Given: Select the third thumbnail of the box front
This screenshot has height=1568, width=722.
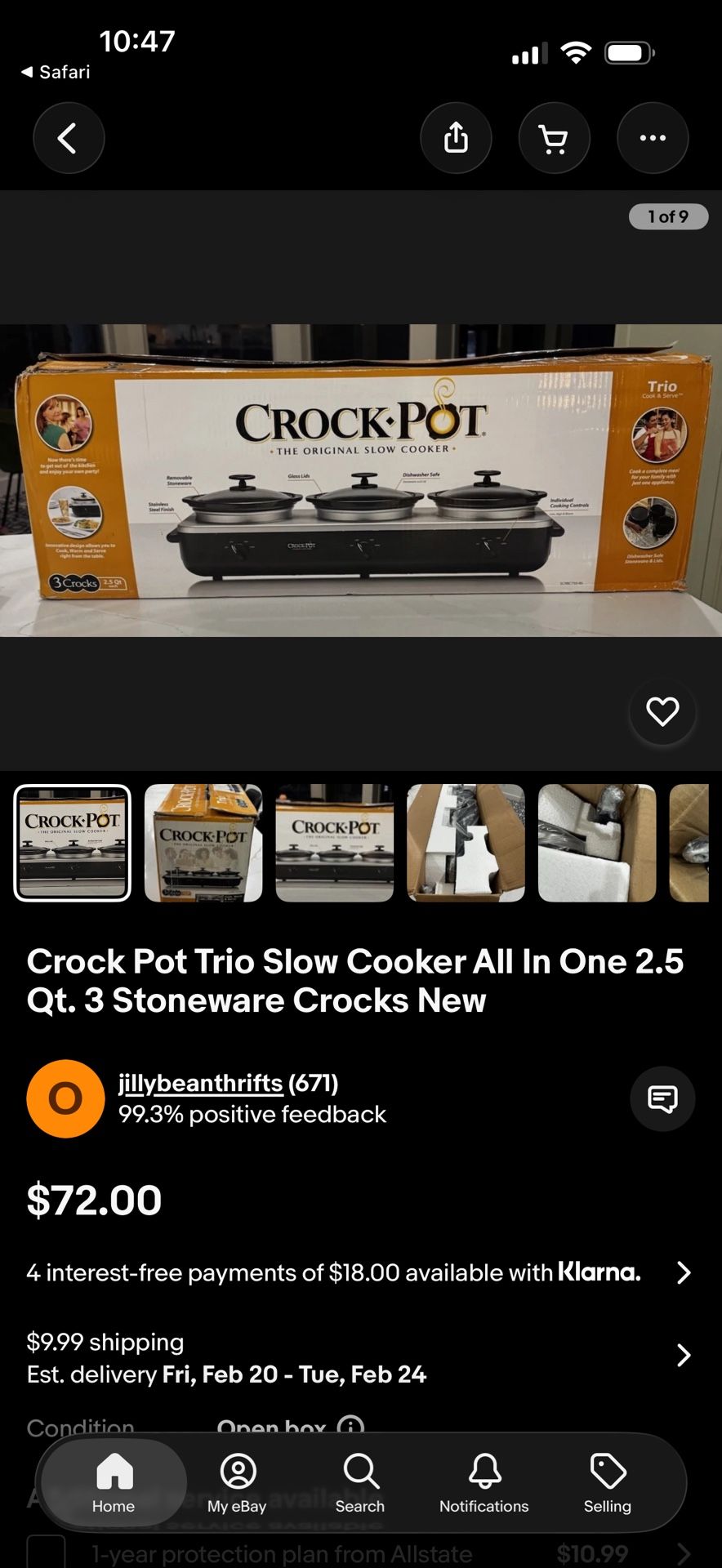Looking at the screenshot, I should [335, 843].
